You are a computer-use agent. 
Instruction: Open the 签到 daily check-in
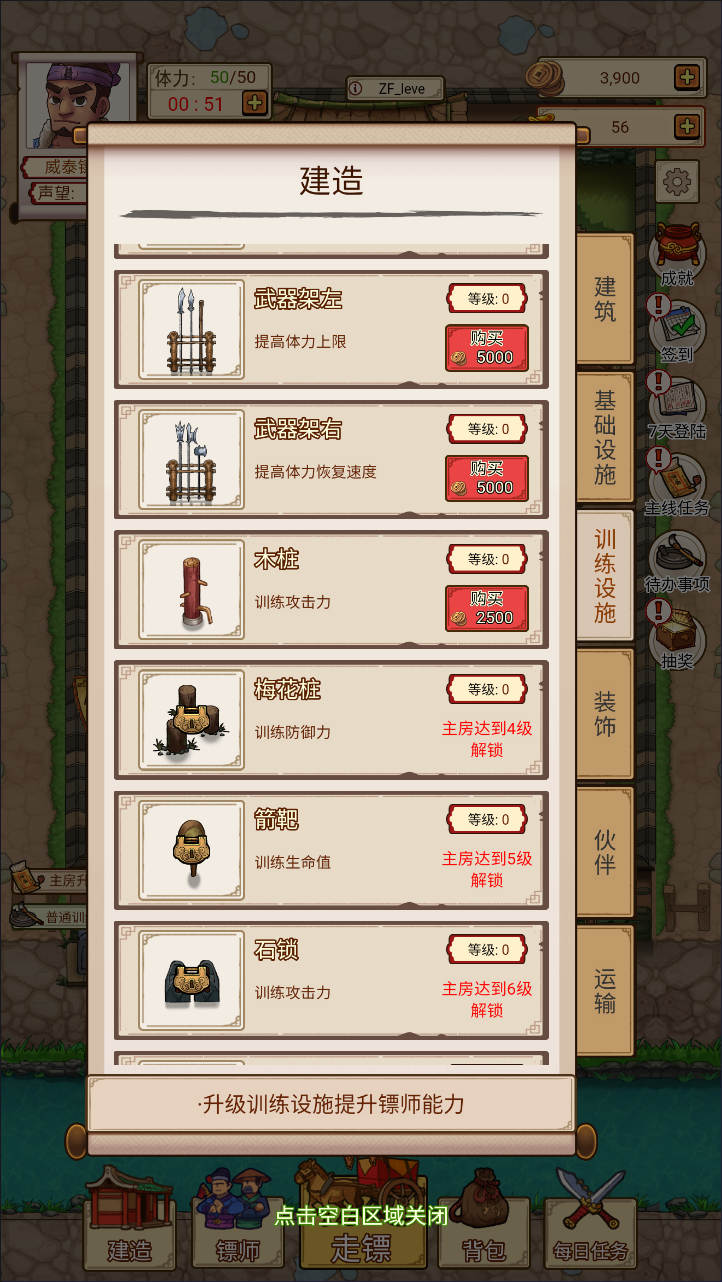tap(677, 330)
